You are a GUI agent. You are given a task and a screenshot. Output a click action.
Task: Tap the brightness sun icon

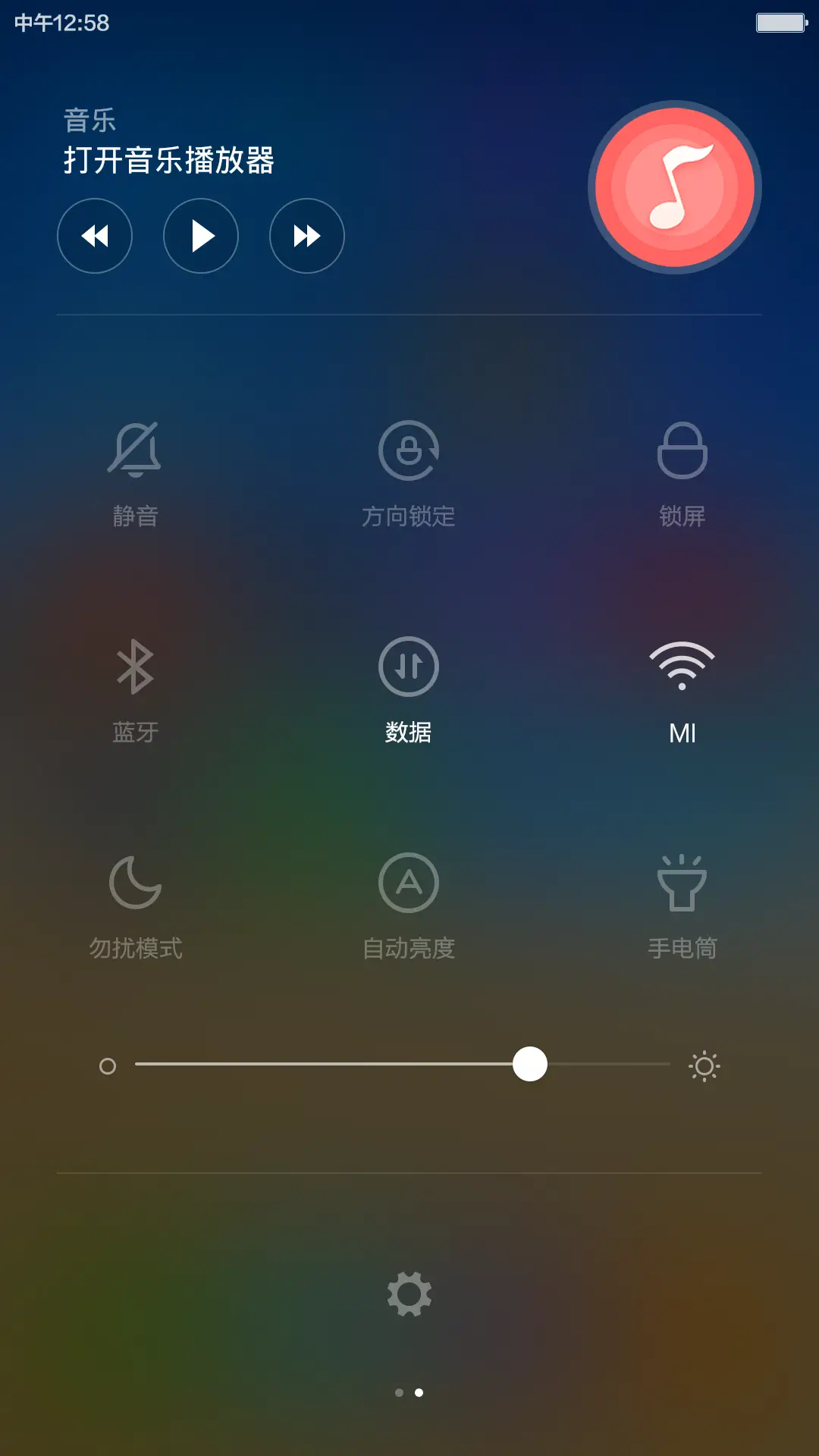(704, 1065)
